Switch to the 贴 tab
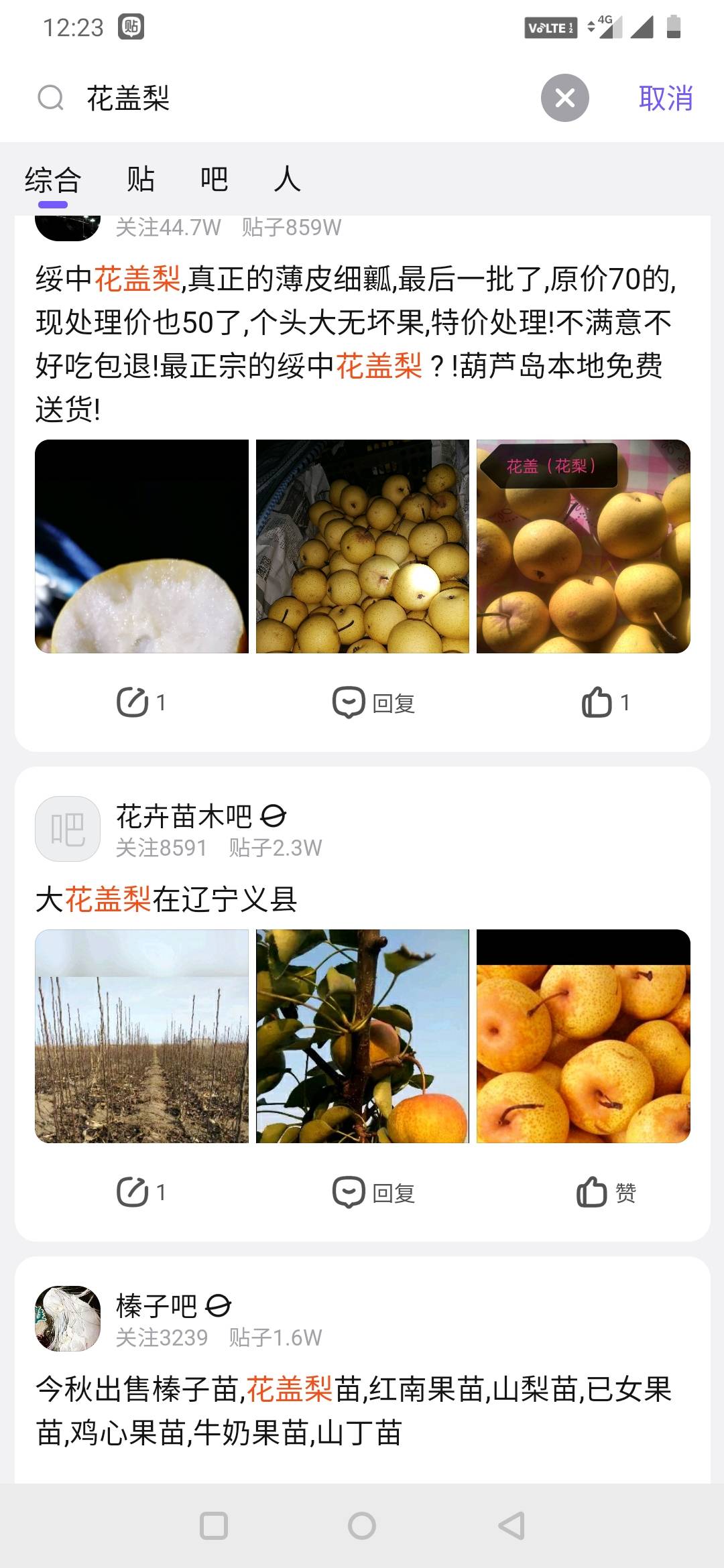724x1568 pixels. 141,180
